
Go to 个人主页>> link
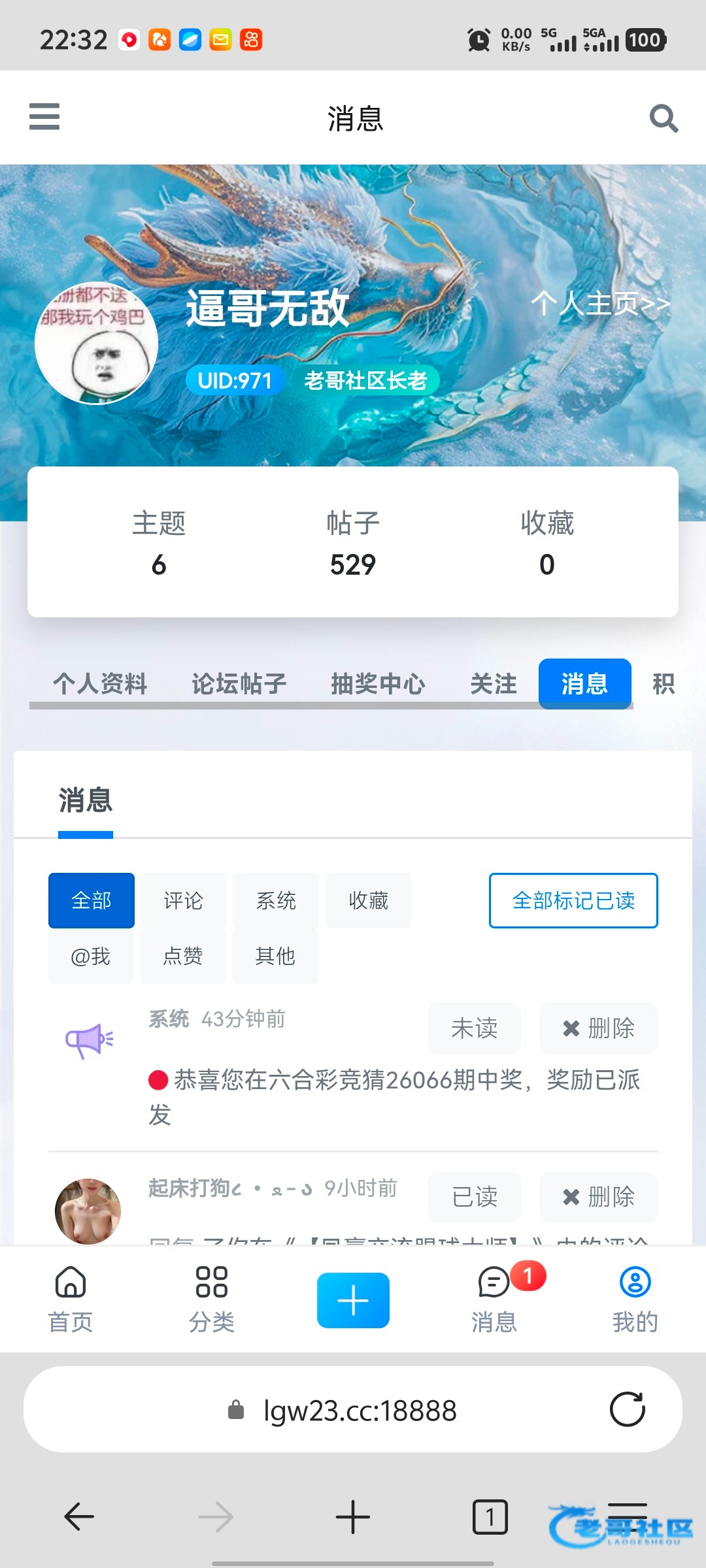point(600,304)
